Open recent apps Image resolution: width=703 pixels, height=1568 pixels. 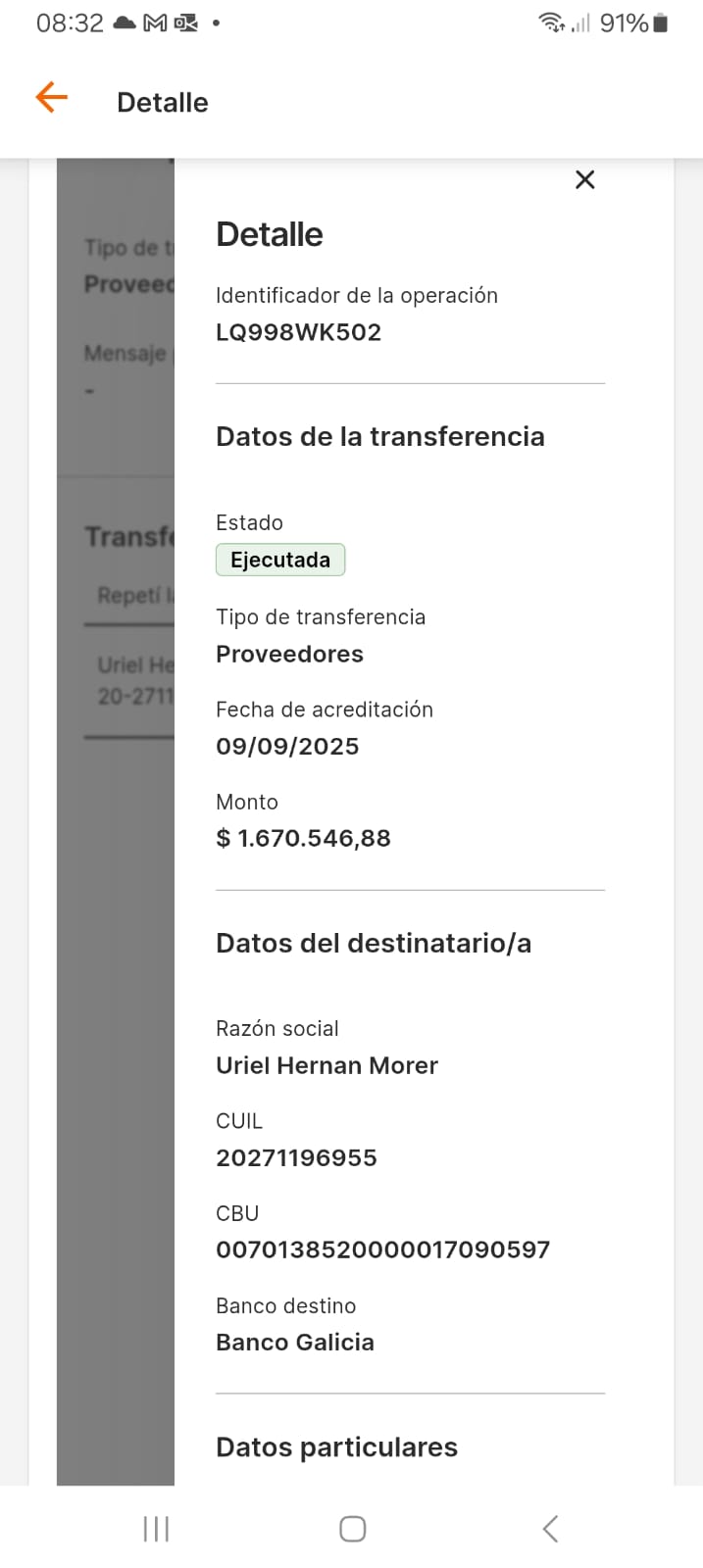(156, 1528)
